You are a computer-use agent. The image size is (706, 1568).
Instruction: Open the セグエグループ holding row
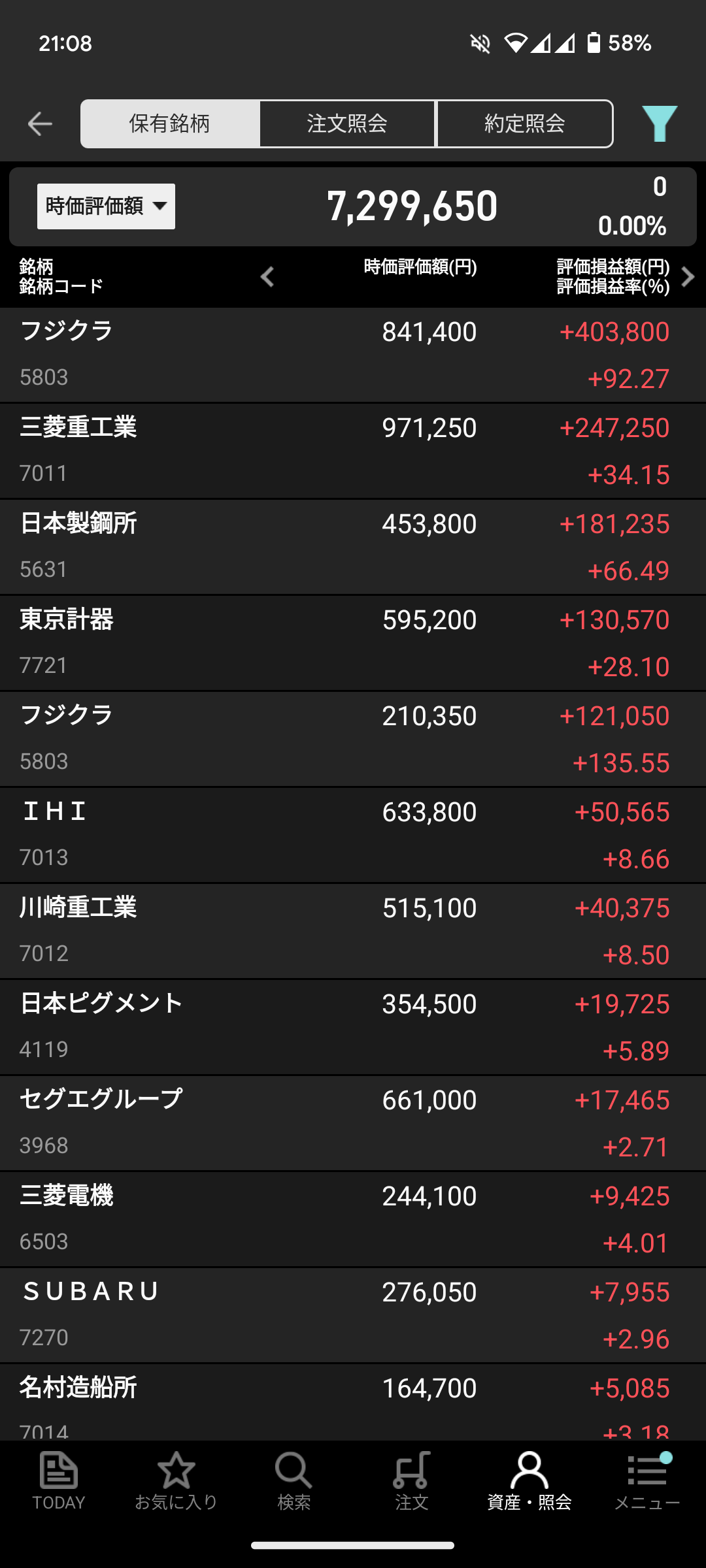[x=353, y=1123]
